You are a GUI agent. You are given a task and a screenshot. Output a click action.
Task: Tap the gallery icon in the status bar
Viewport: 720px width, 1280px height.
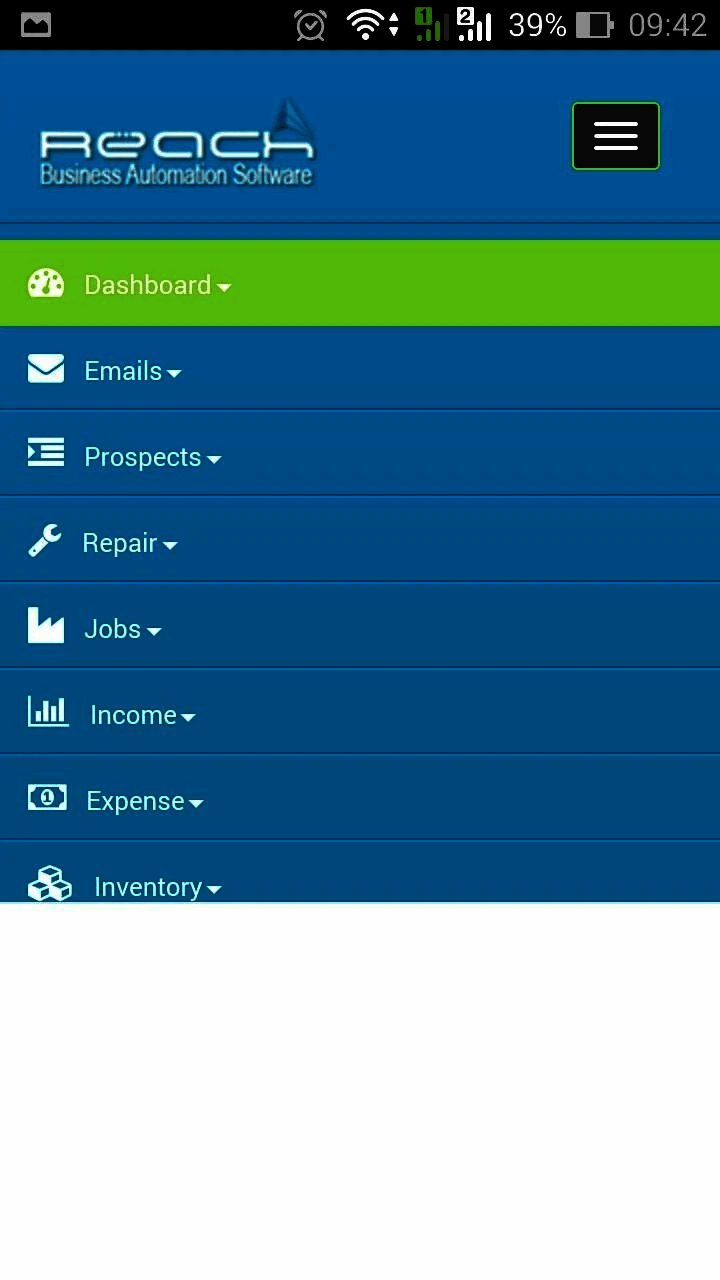click(x=35, y=25)
